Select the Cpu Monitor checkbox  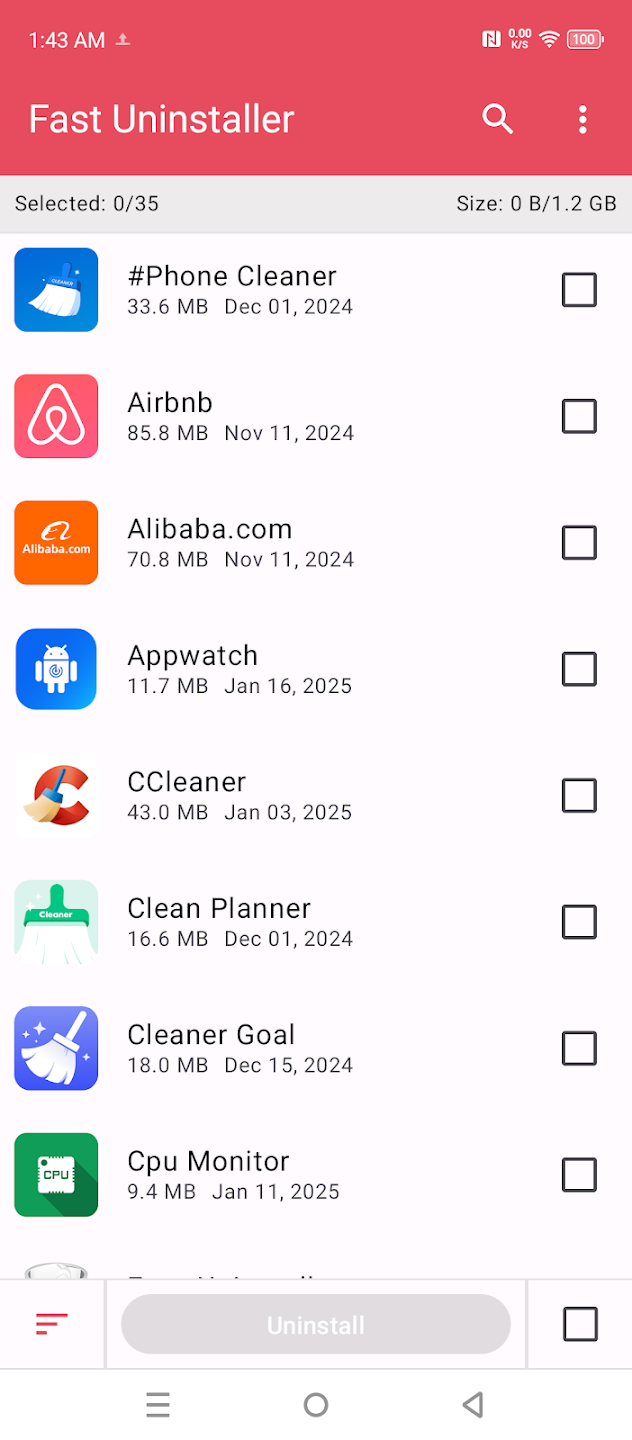579,1175
